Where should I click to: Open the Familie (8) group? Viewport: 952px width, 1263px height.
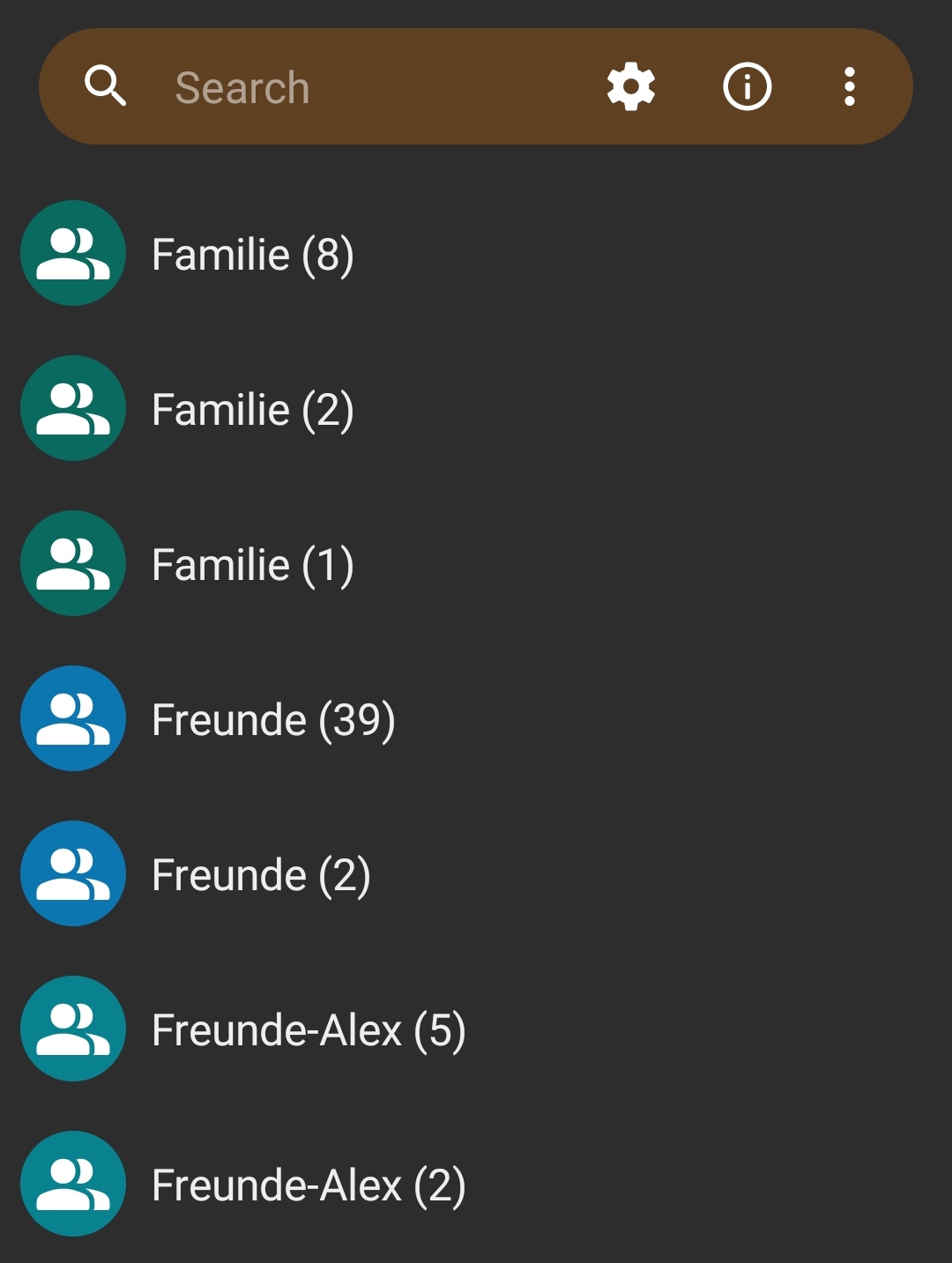252,255
